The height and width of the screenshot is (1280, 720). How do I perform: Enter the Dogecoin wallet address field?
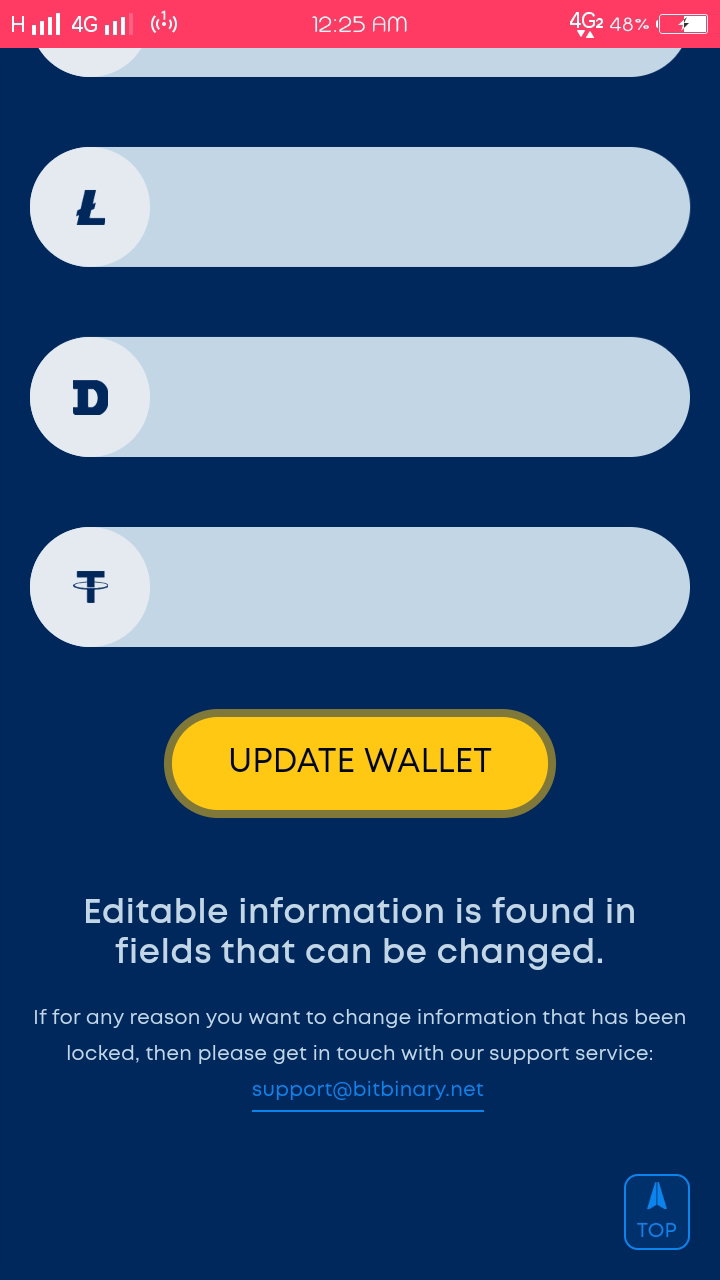[x=360, y=397]
